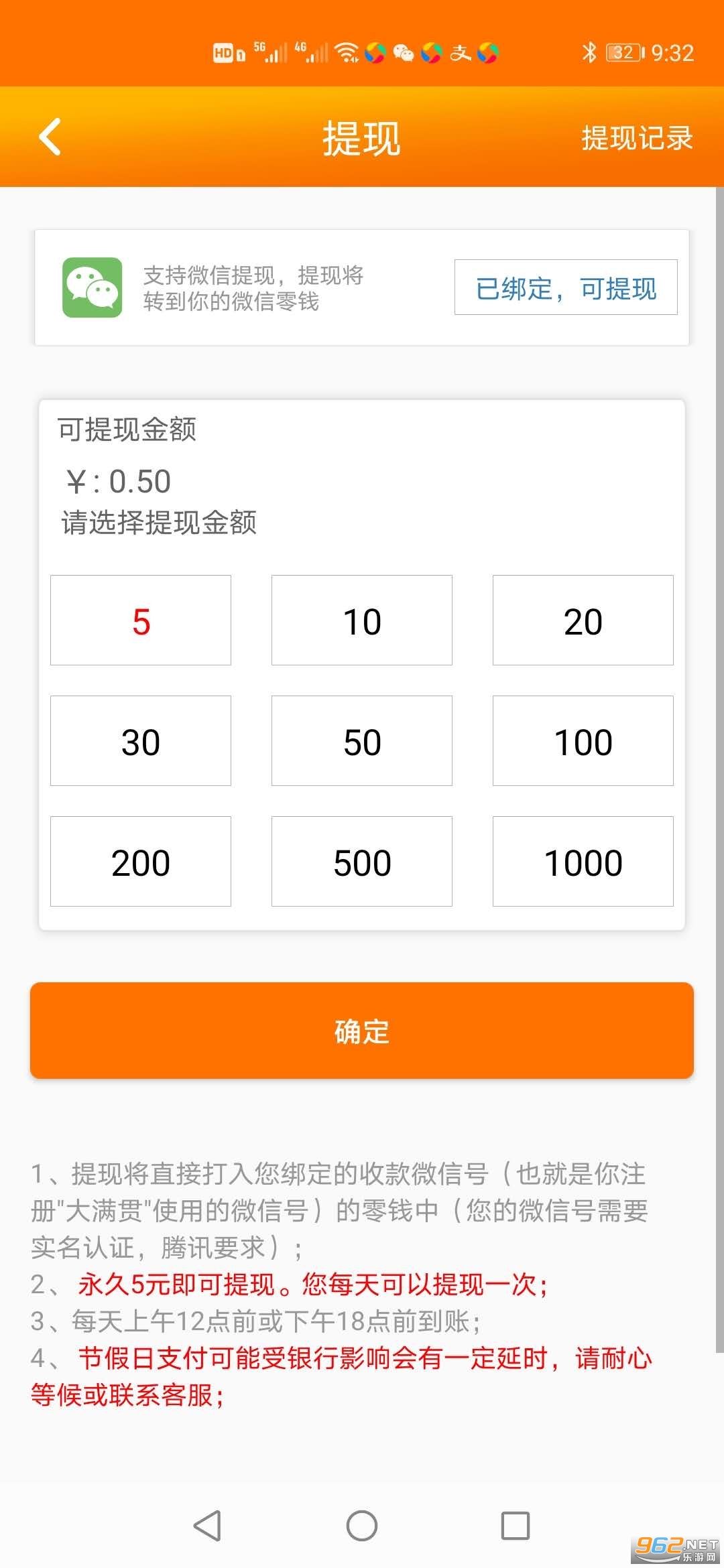Tap the system home button
Screen dimensions: 724x1568
(x=362, y=1526)
